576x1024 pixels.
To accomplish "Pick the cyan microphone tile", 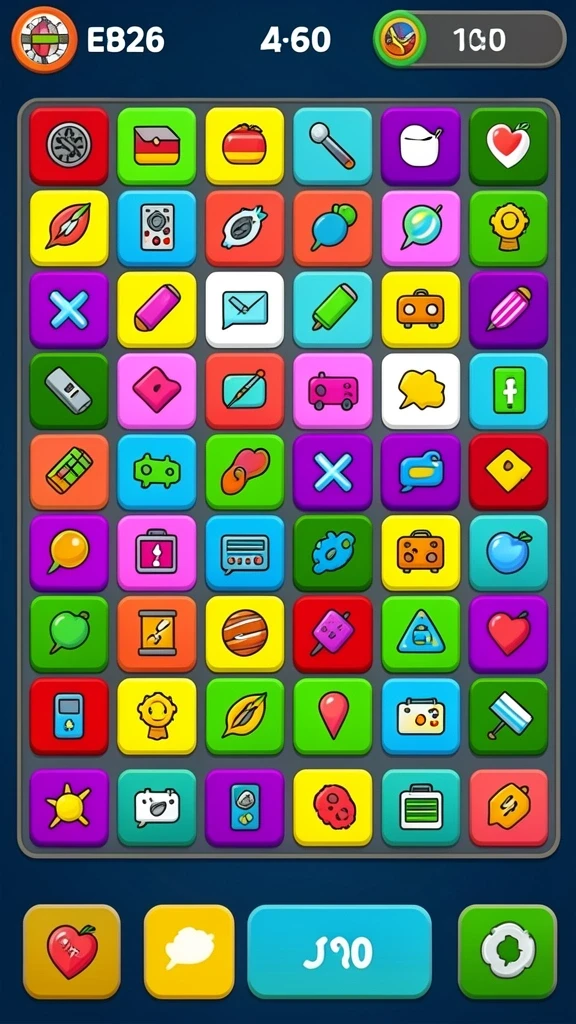I will point(332,146).
